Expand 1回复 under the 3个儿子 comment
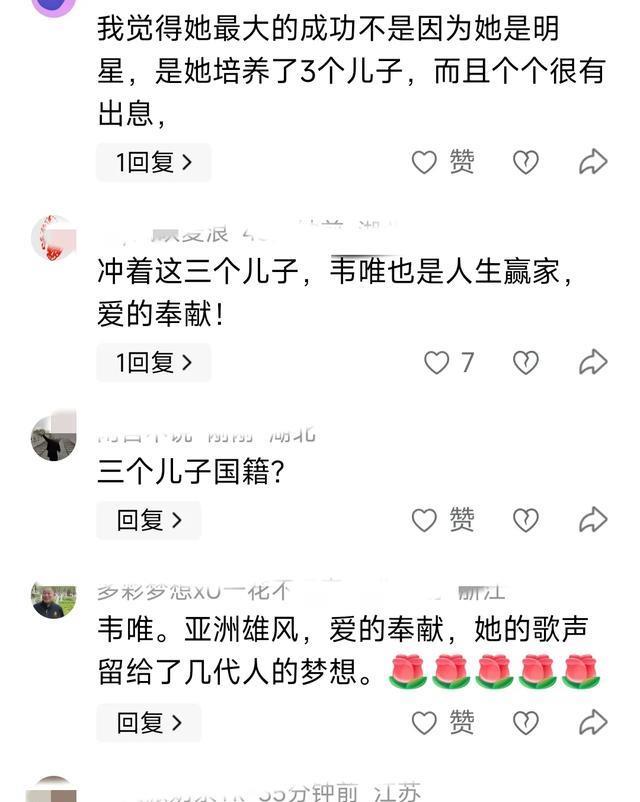 (x=153, y=162)
